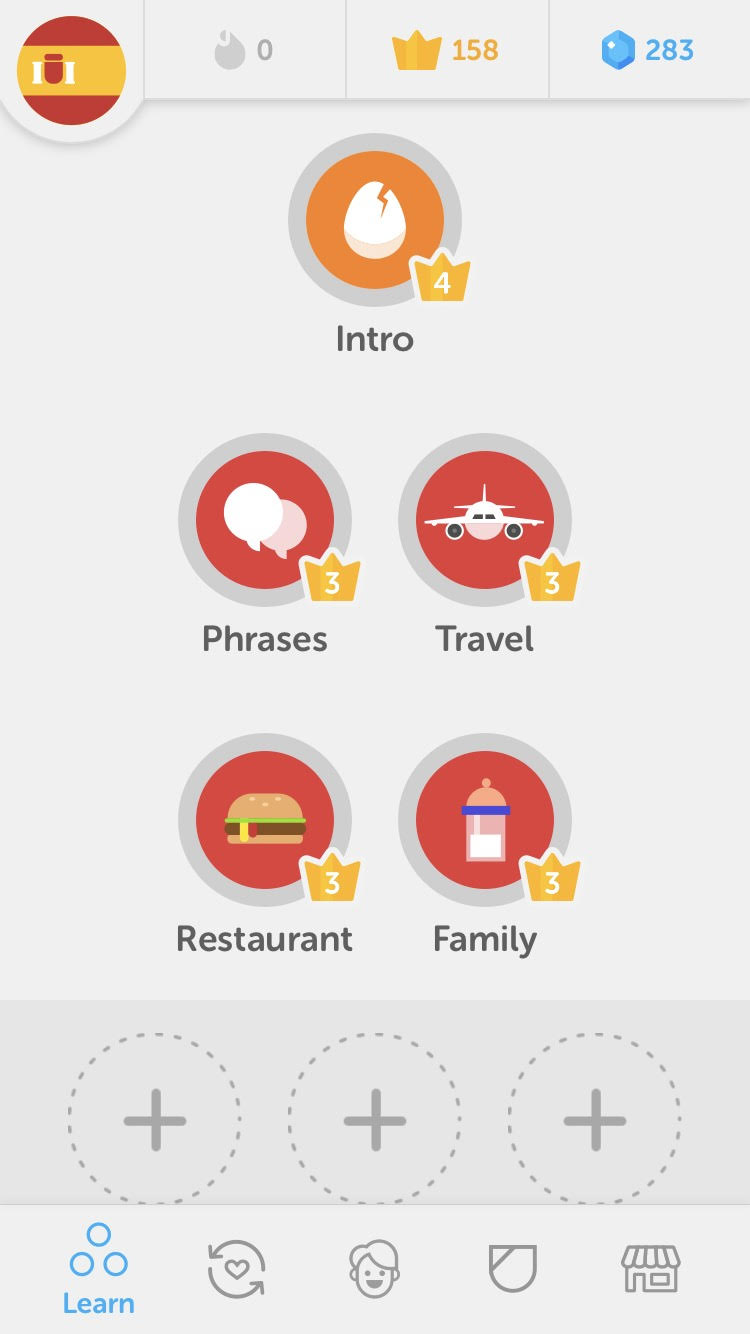Viewport: 750px width, 1334px height.
Task: Open the crowns total
Action: click(x=447, y=50)
